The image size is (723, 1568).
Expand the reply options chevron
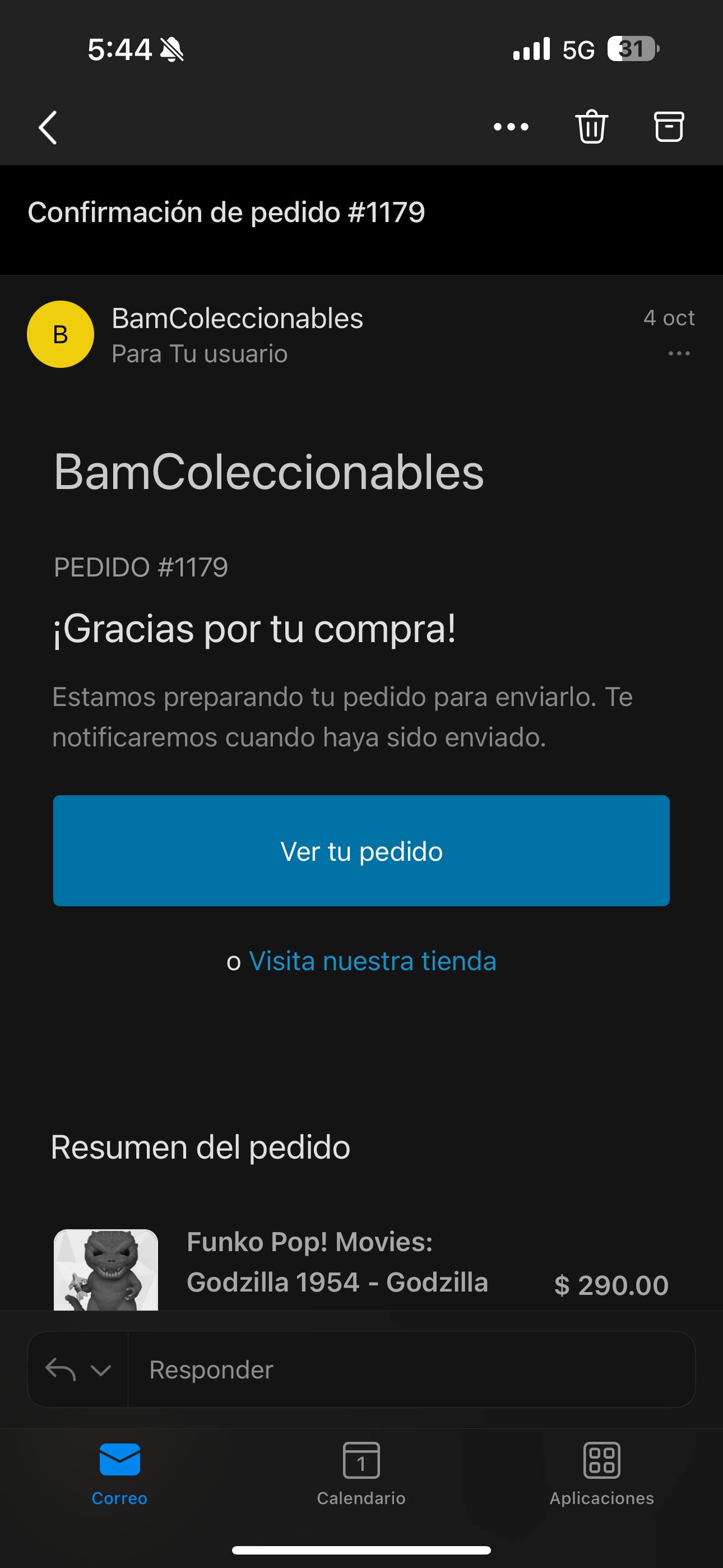100,1370
